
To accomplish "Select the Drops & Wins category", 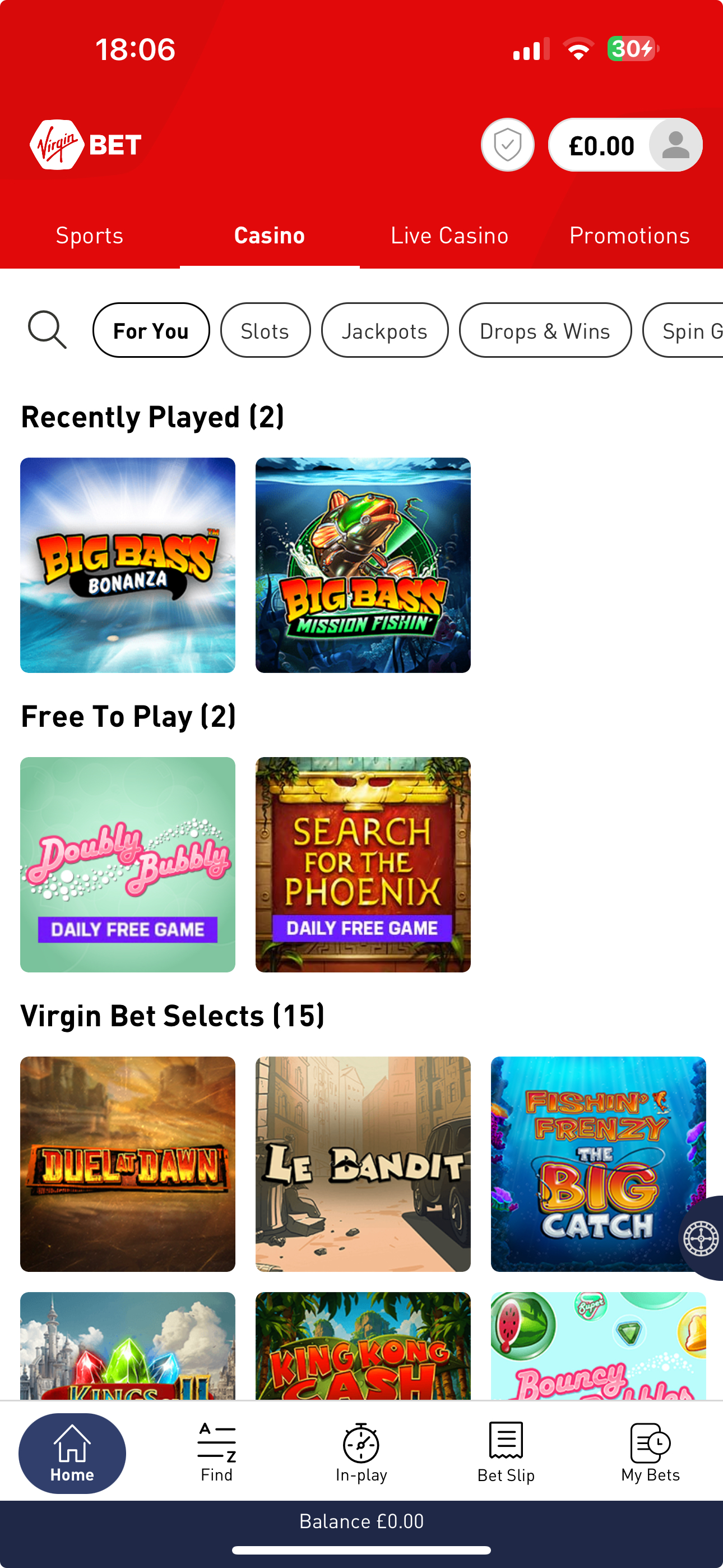I will click(x=545, y=330).
